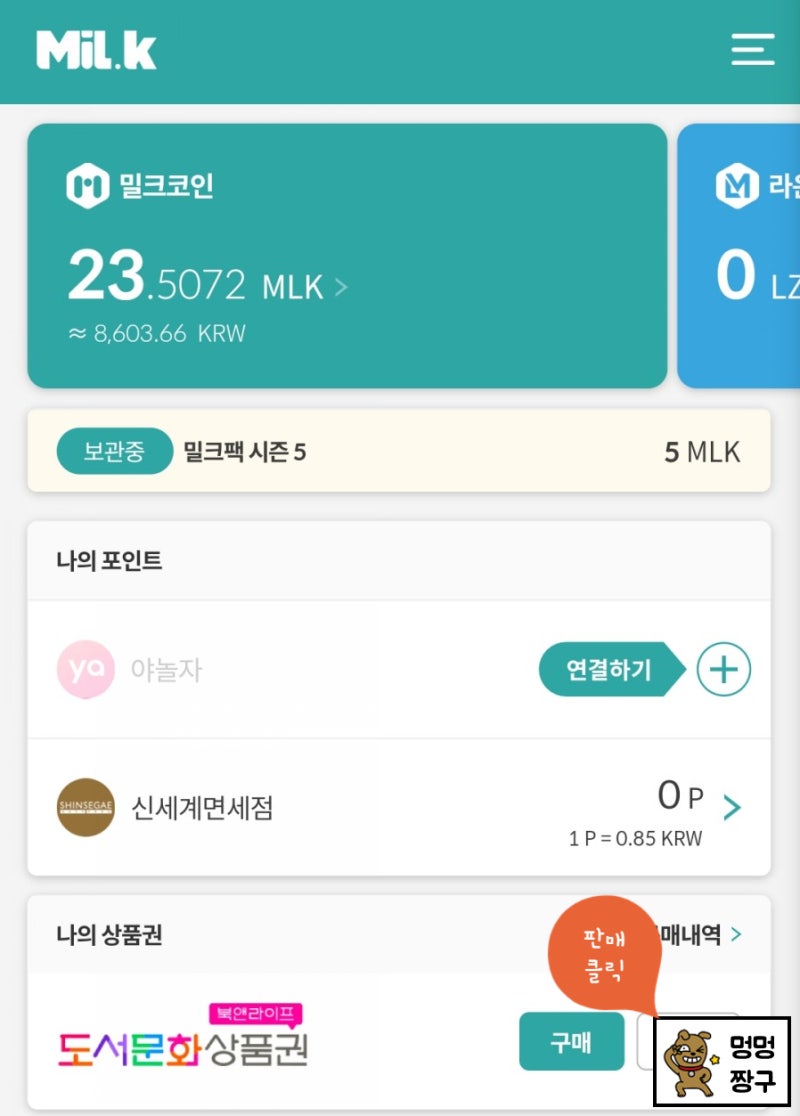Open the hamburger navigation menu
800x1116 pixels.
pos(752,51)
